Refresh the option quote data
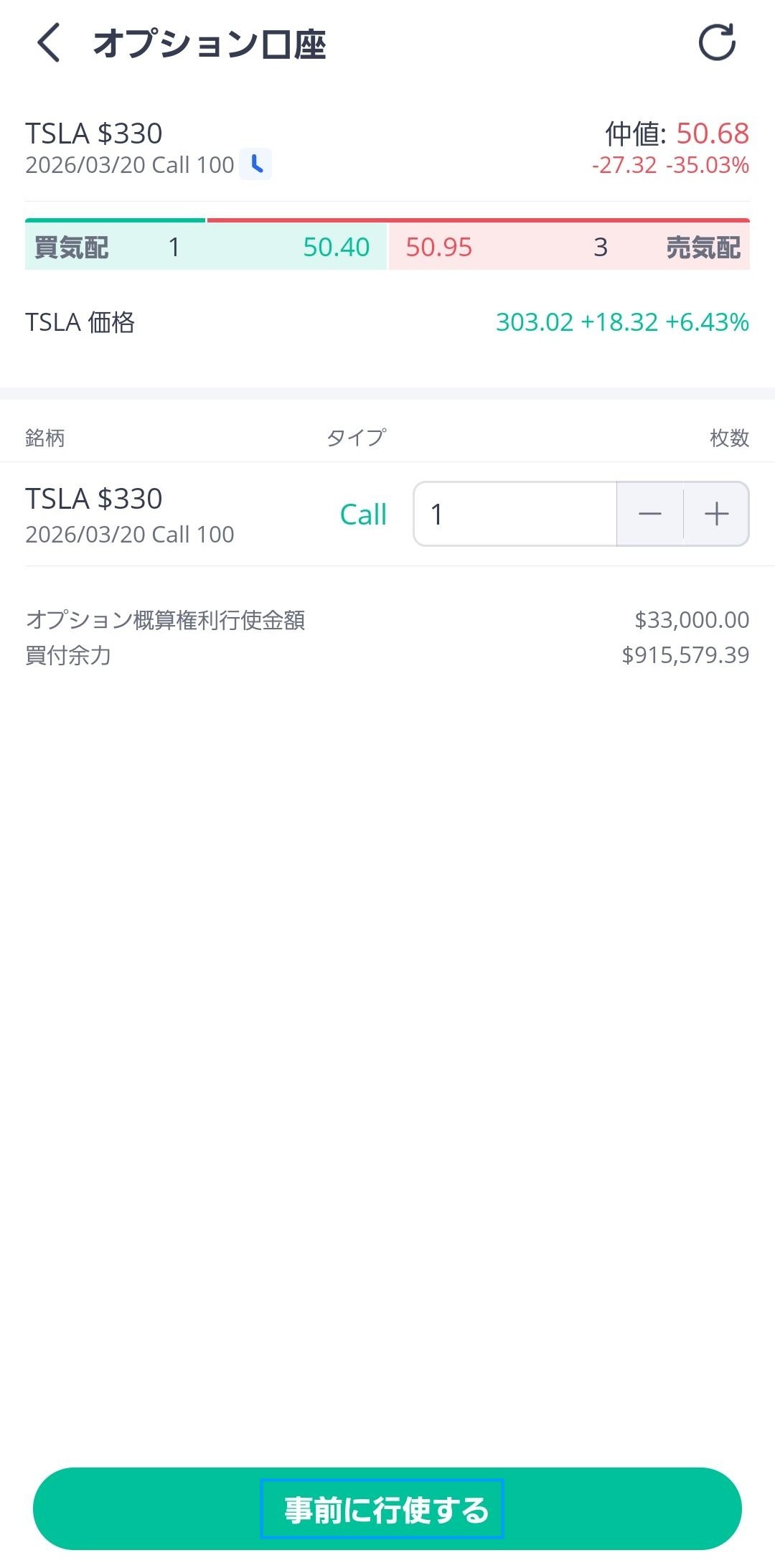This screenshot has height=1568, width=775. (717, 43)
